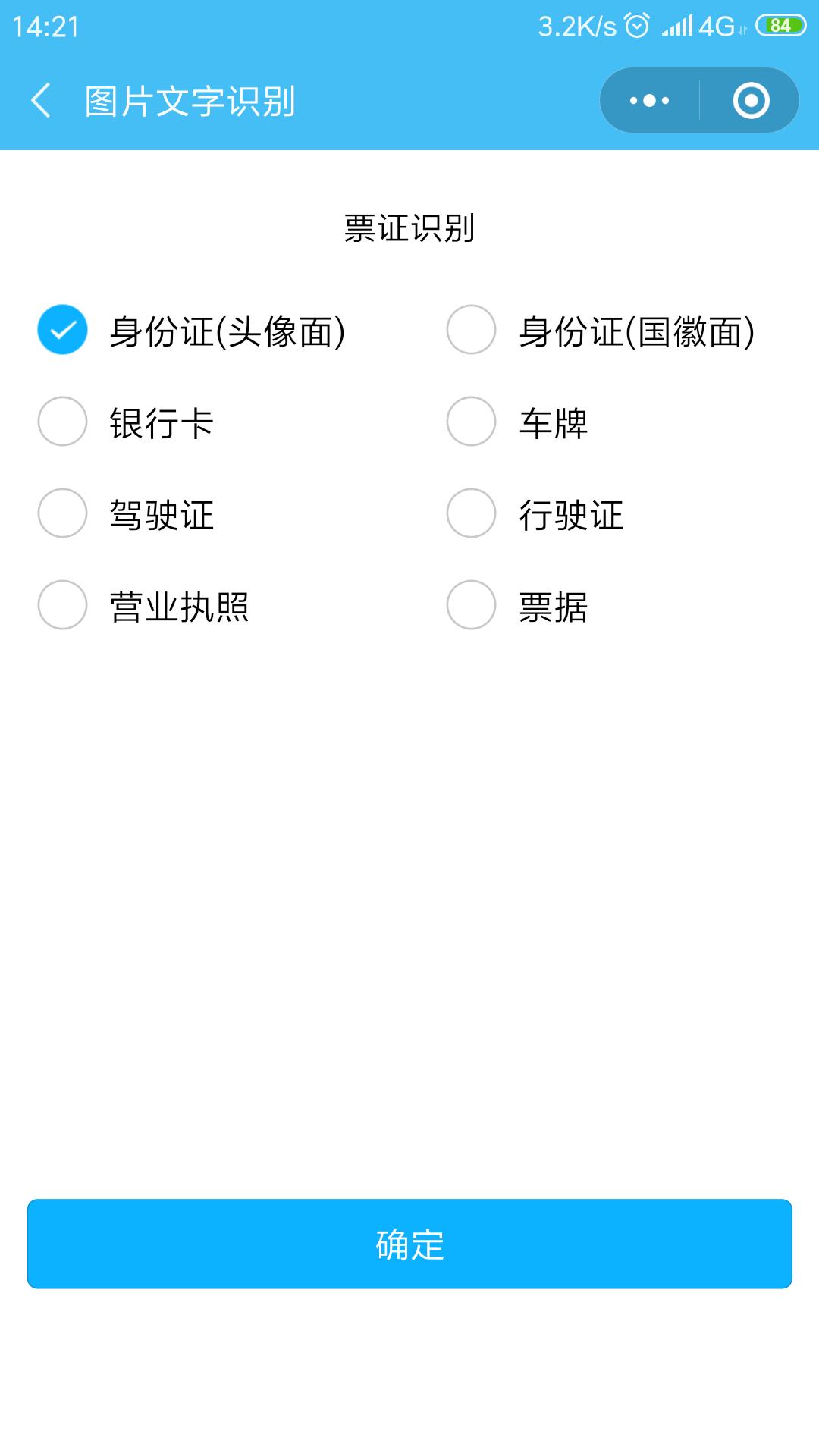This screenshot has height=1456, width=819.
Task: Open the three-dot mini program menu
Action: click(x=648, y=100)
